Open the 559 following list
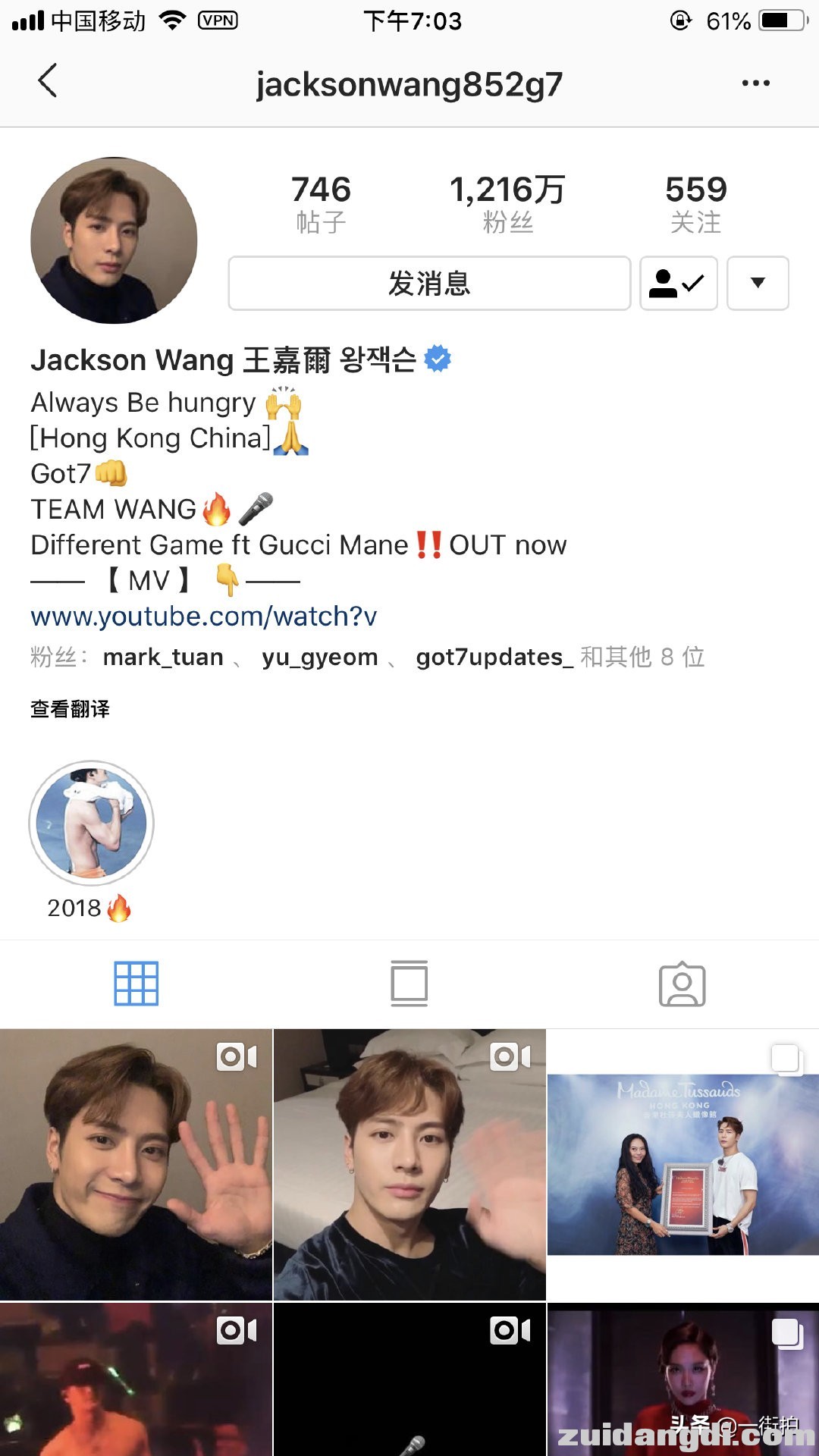 (695, 203)
